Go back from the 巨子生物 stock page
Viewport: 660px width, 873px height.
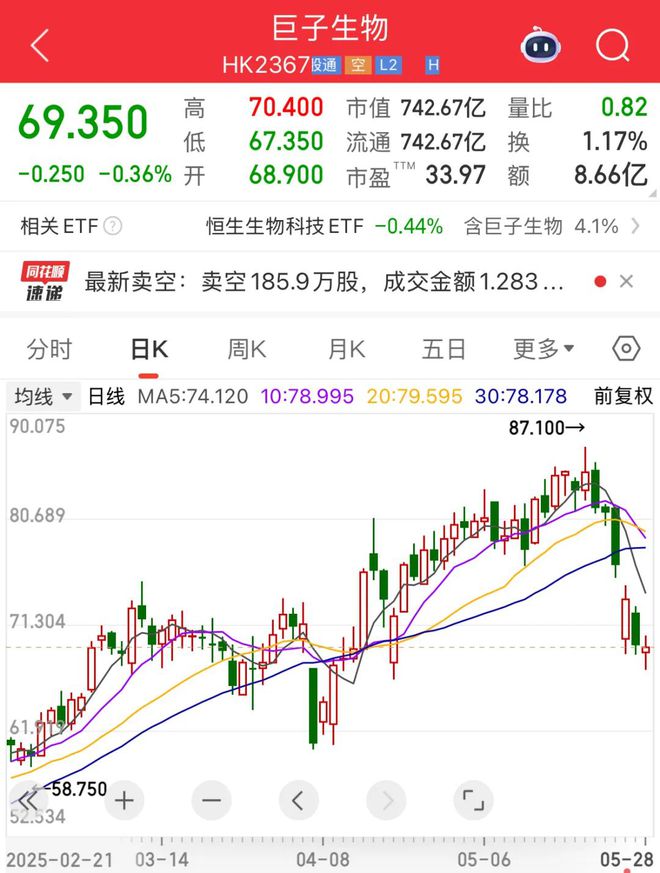click(40, 45)
